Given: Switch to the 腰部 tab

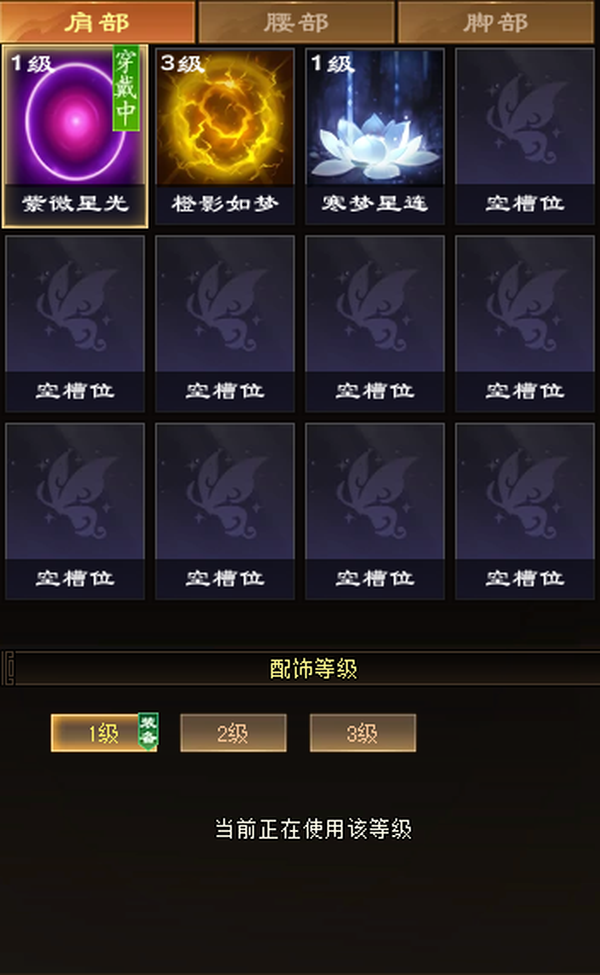Looking at the screenshot, I should (x=296, y=22).
